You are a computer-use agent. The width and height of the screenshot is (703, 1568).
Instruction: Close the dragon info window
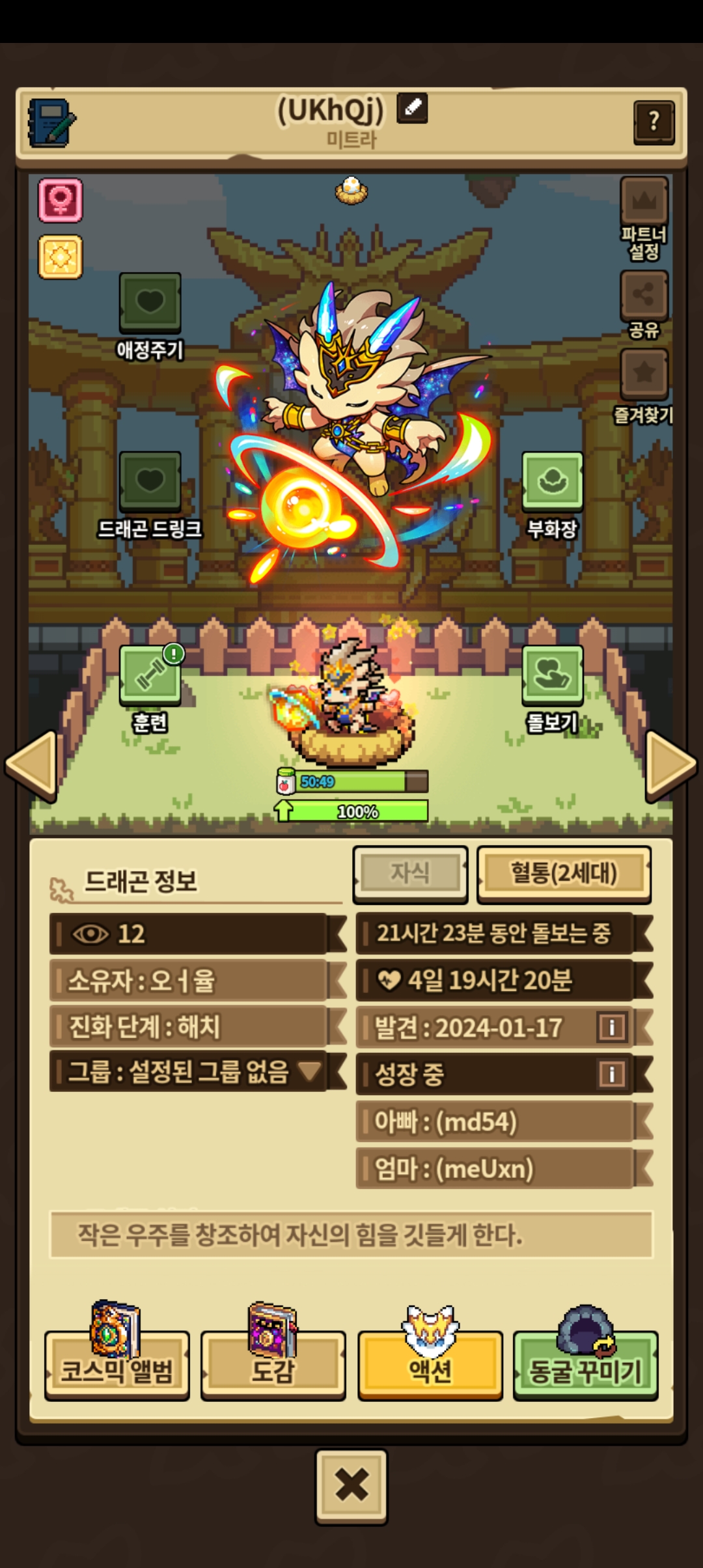coord(351,1487)
